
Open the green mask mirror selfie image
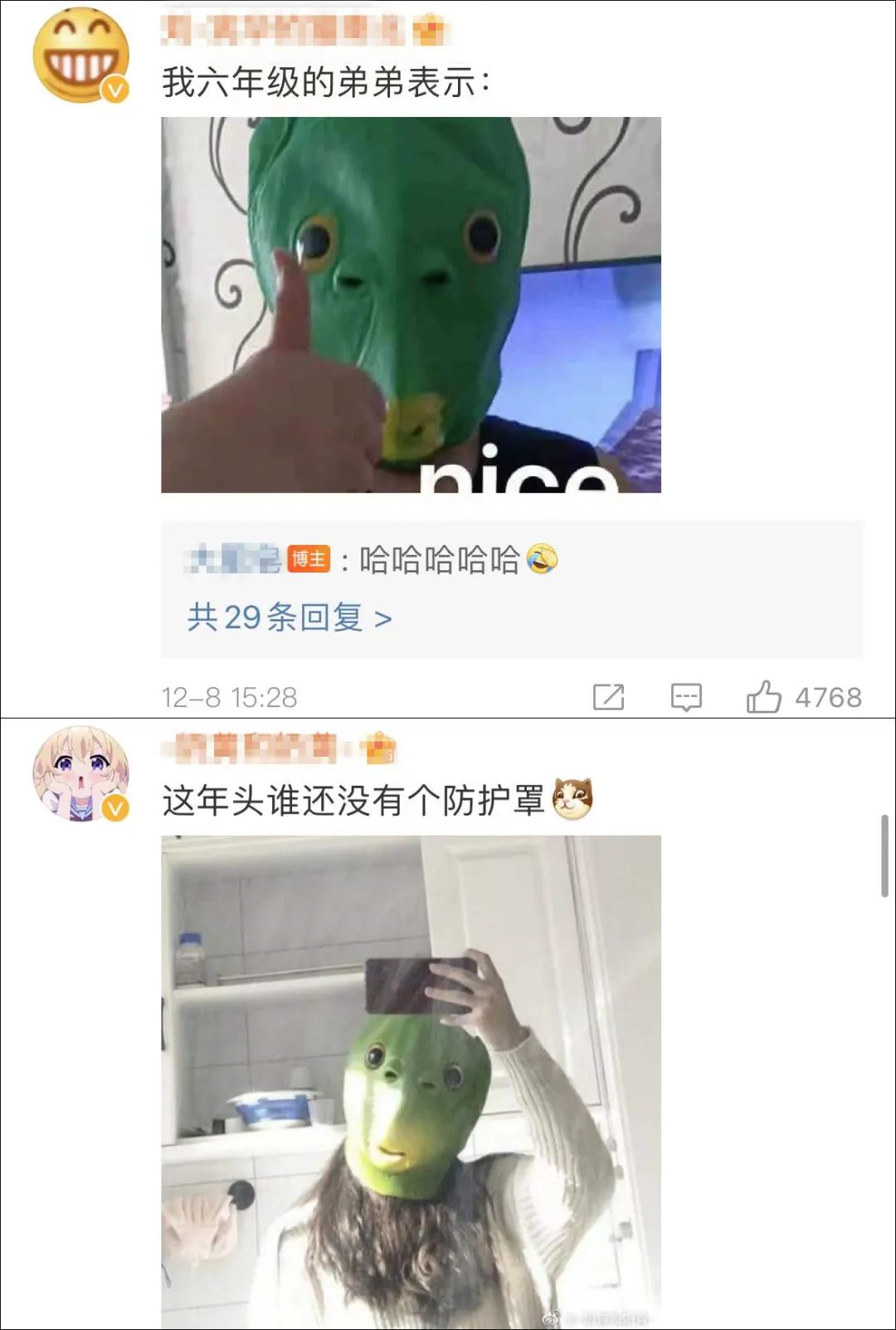411,1079
